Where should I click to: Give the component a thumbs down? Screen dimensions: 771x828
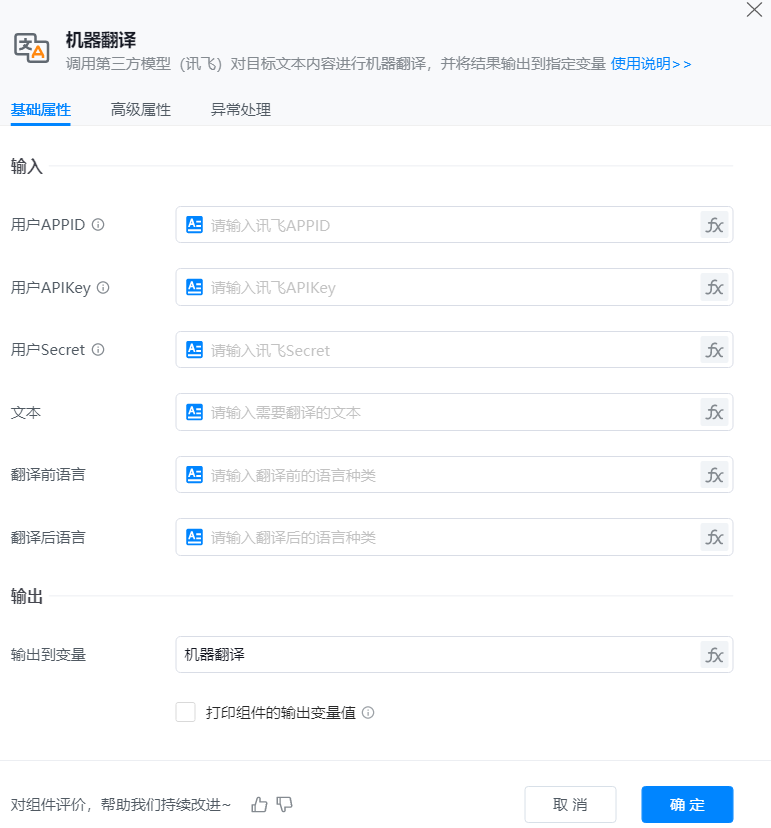pyautogui.click(x=285, y=804)
